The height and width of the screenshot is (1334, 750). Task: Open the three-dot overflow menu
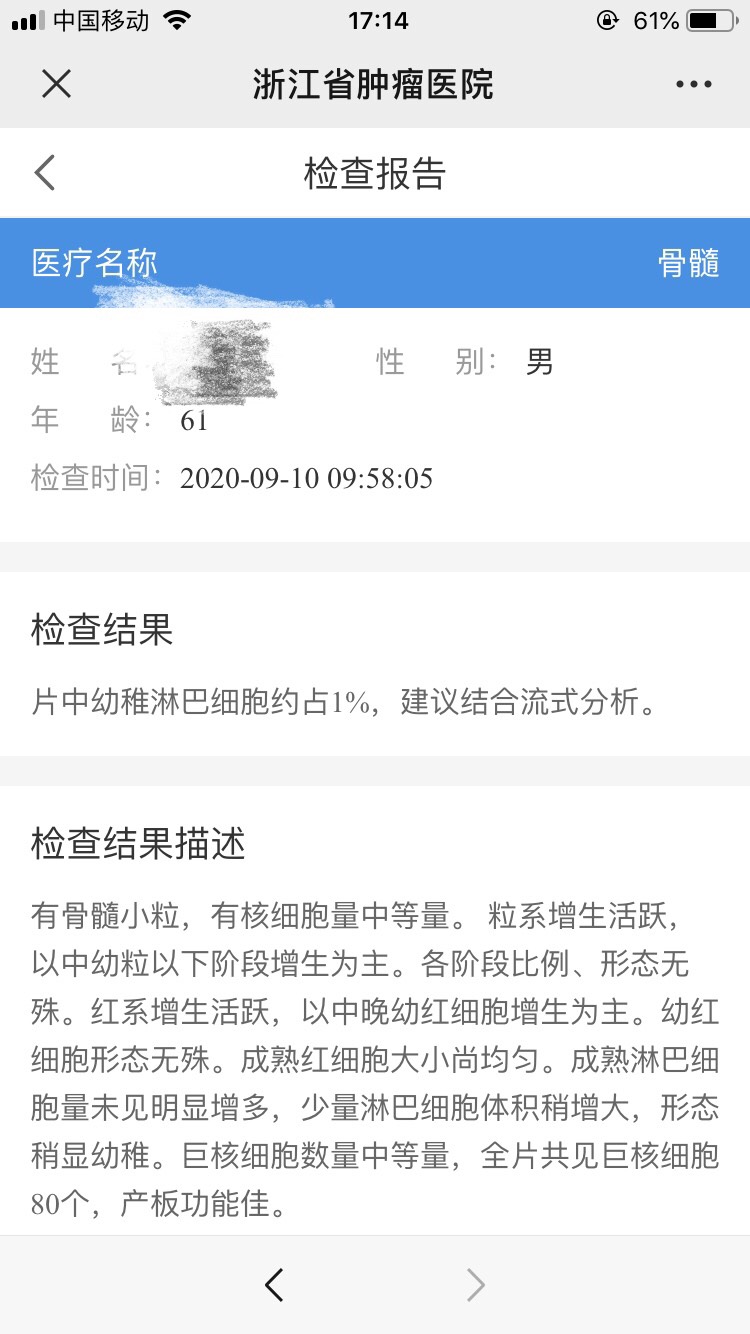[x=693, y=85]
